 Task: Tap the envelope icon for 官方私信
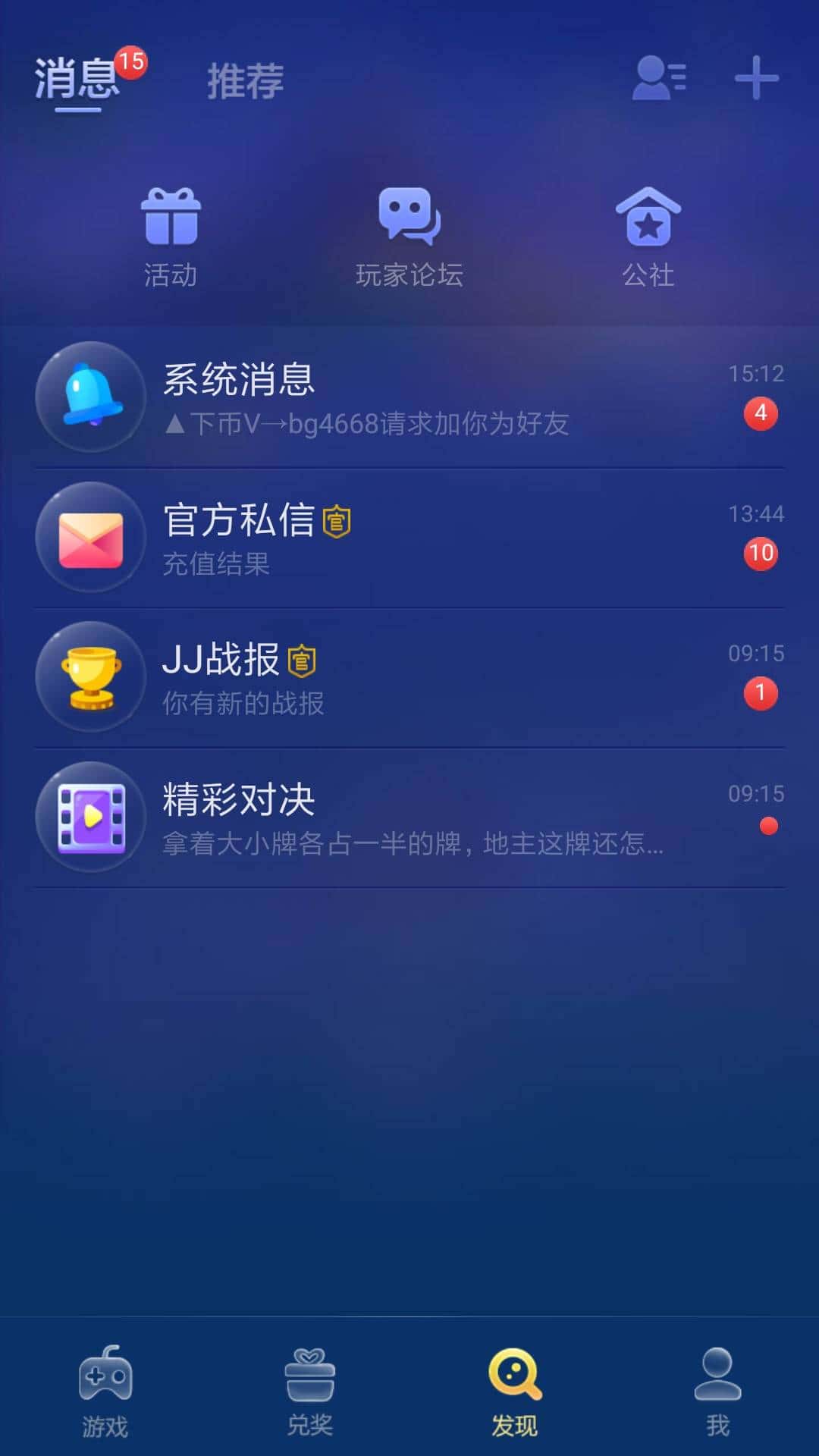[90, 537]
